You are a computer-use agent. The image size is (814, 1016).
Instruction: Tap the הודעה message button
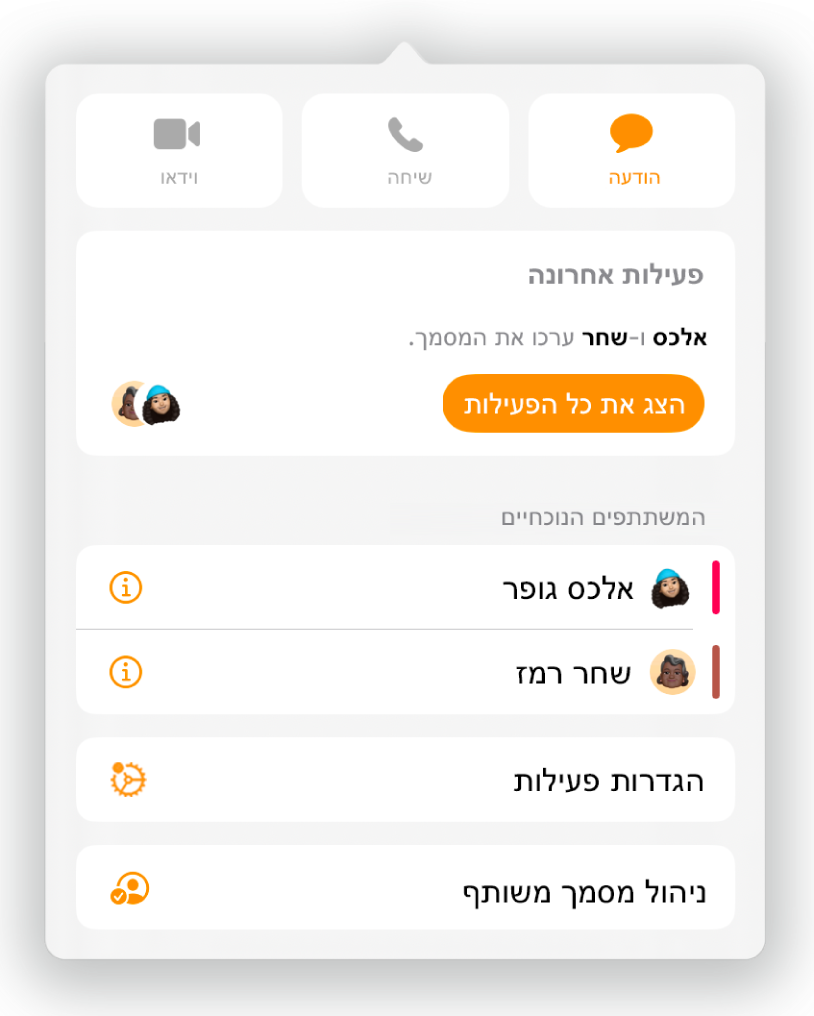tap(631, 151)
